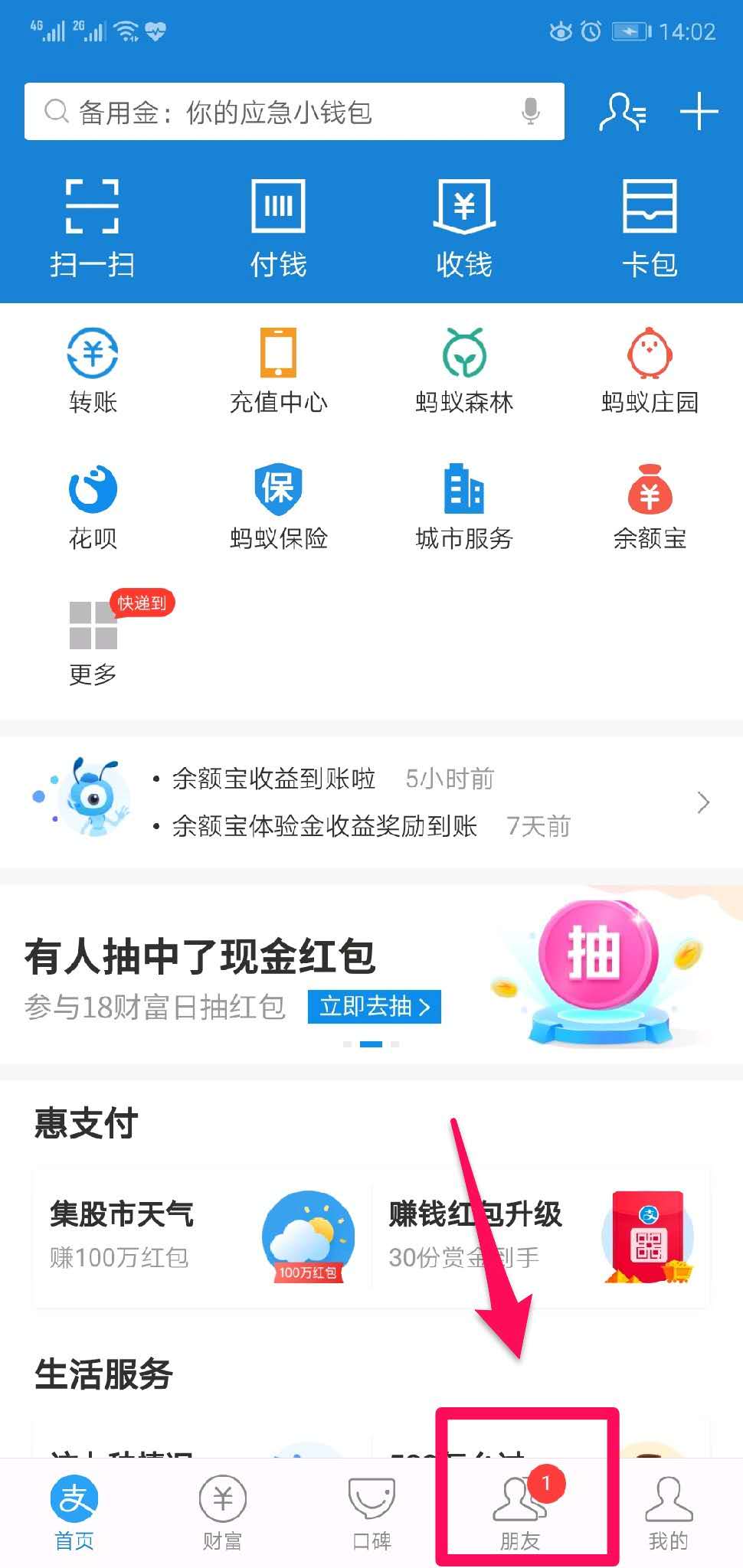This screenshot has width=743, height=1568.
Task: Expand Ant messages via right chevron
Action: click(702, 802)
